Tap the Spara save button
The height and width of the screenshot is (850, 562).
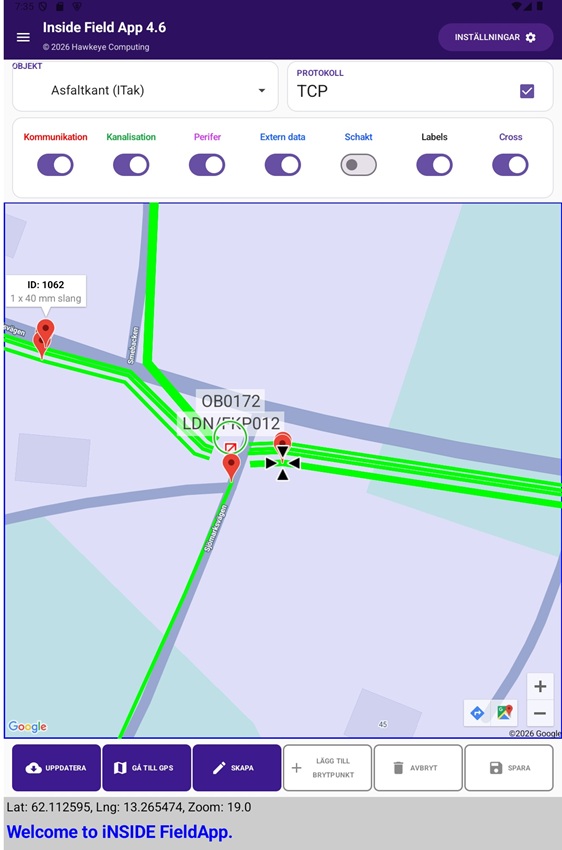pyautogui.click(x=508, y=768)
